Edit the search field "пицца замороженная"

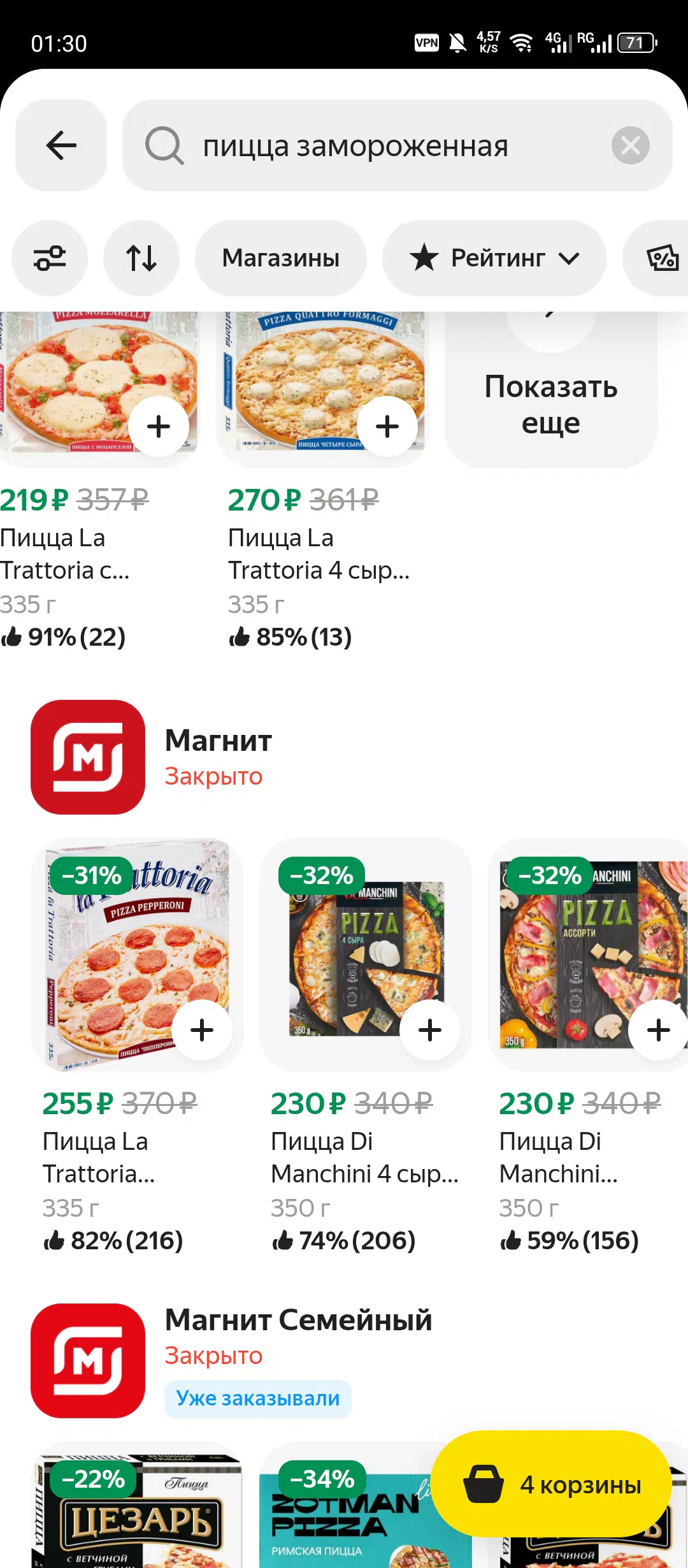pyautogui.click(x=382, y=146)
